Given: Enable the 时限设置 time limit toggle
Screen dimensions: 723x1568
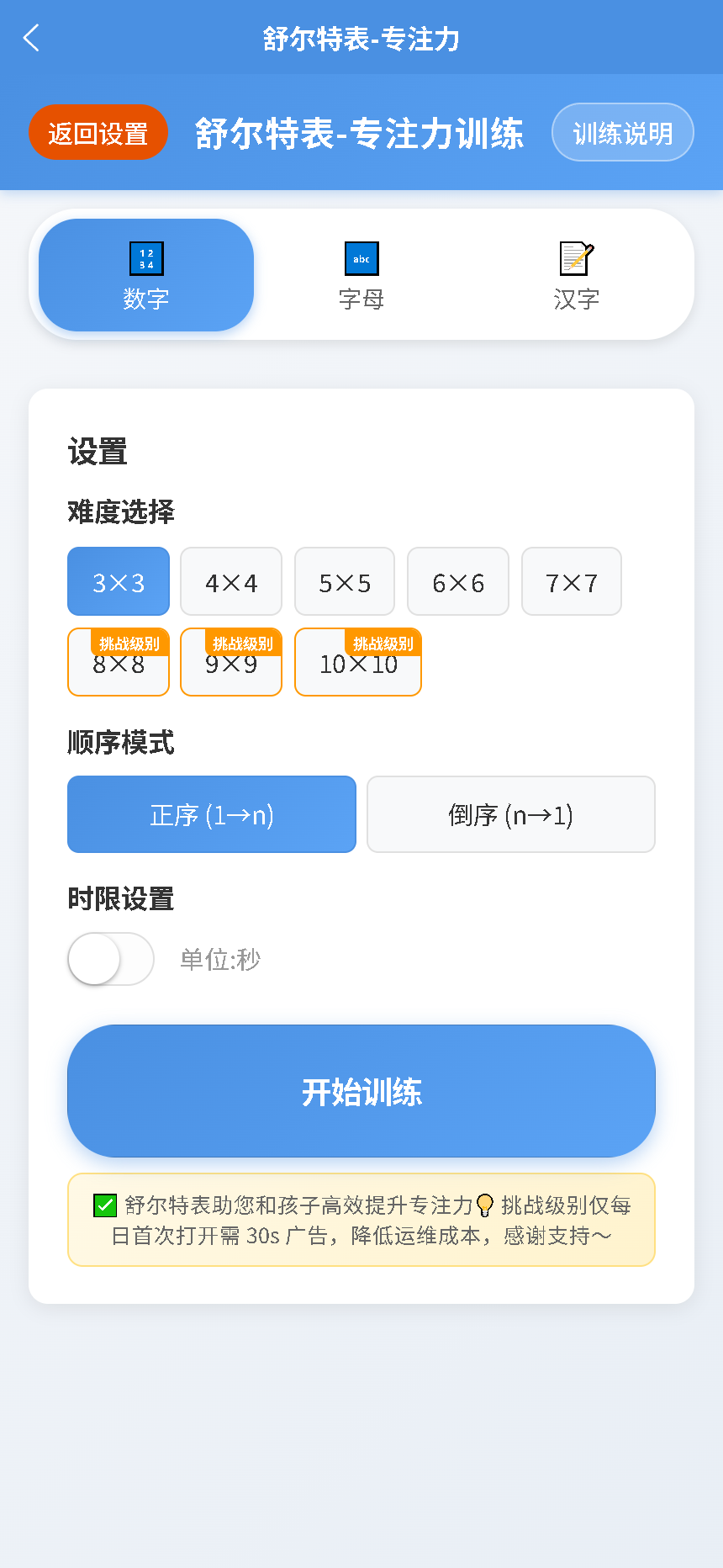Looking at the screenshot, I should 110,959.
